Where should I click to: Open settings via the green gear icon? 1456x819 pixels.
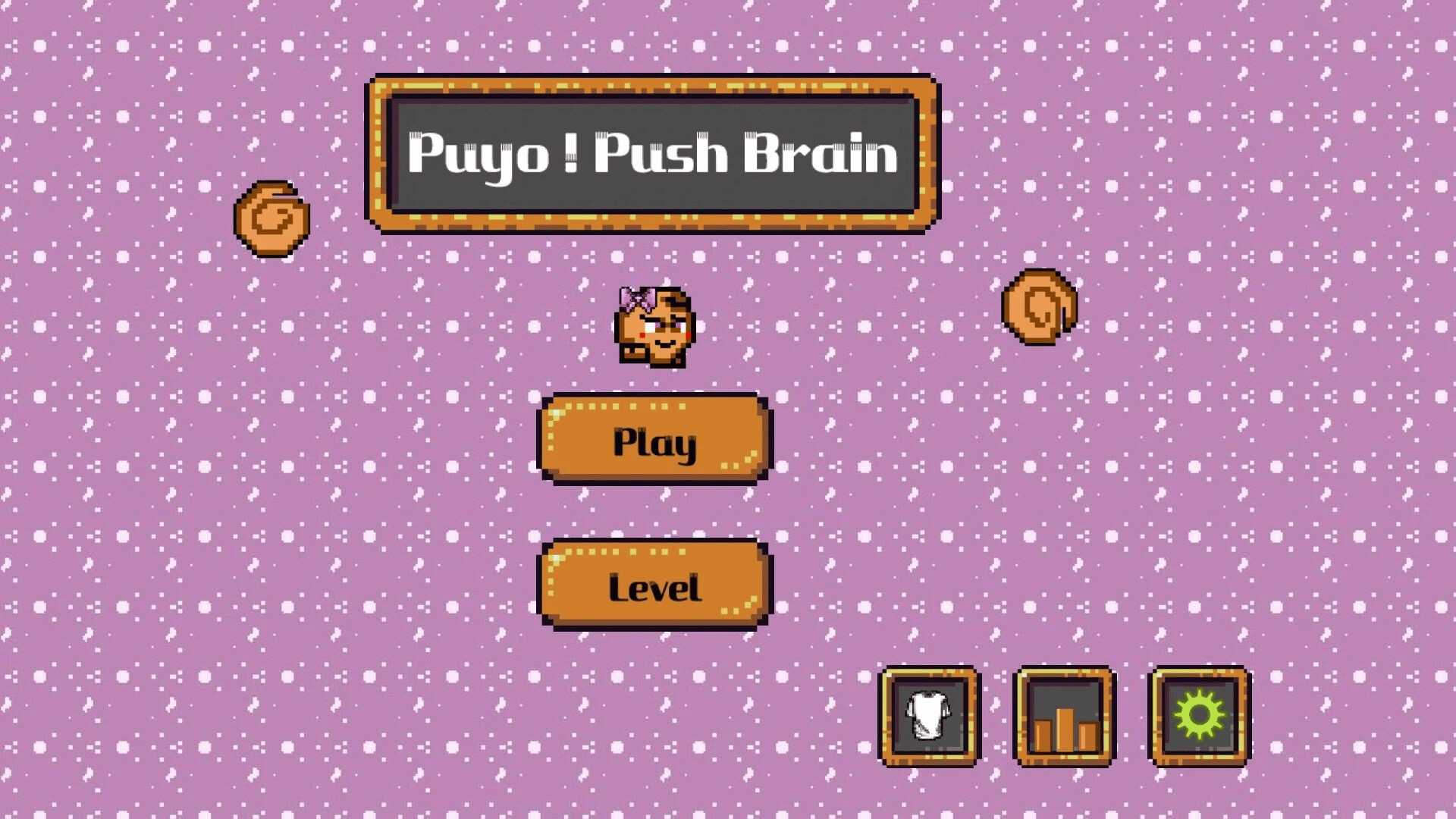coord(1199,717)
